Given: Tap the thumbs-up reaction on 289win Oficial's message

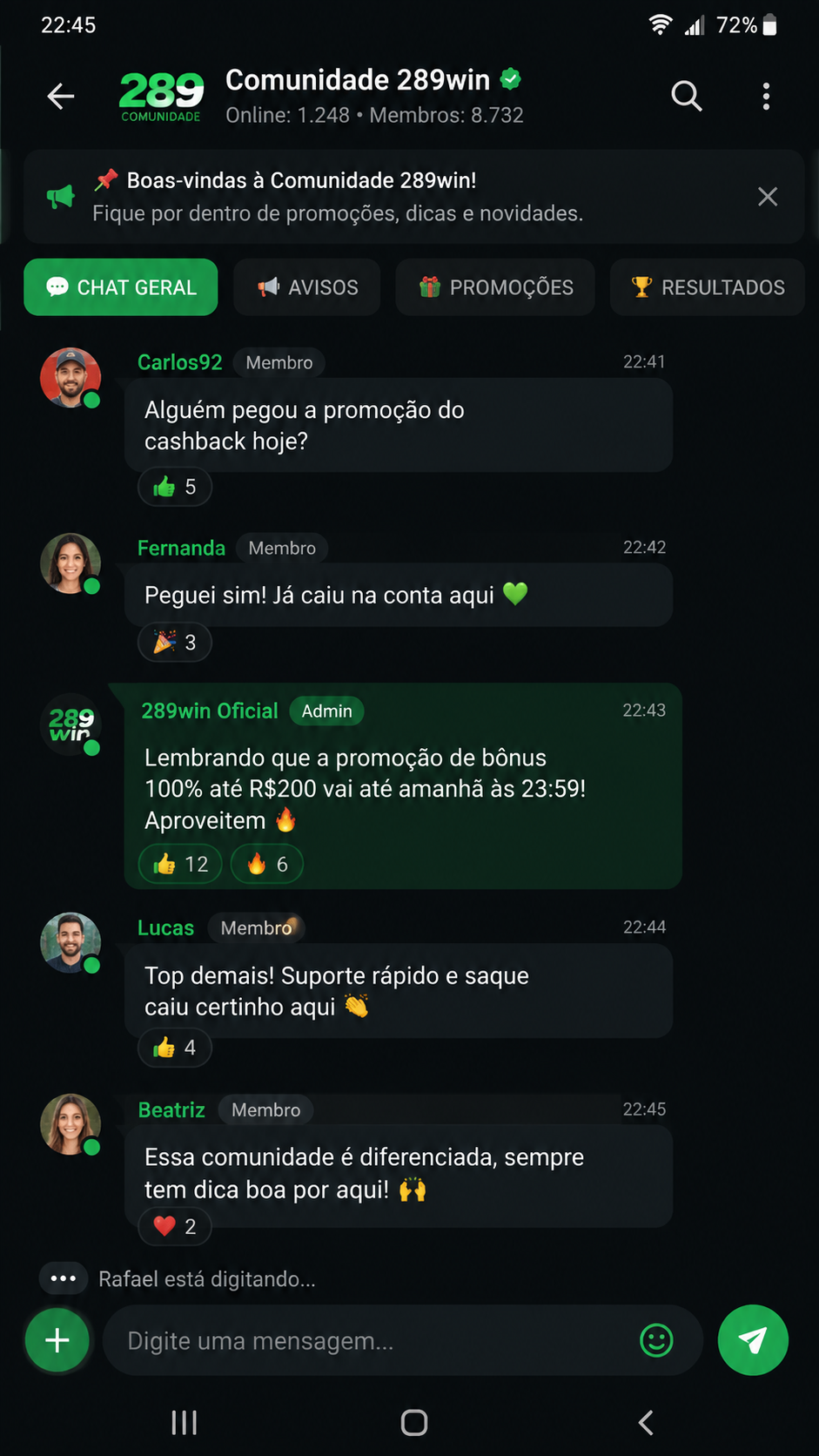Looking at the screenshot, I should (180, 864).
